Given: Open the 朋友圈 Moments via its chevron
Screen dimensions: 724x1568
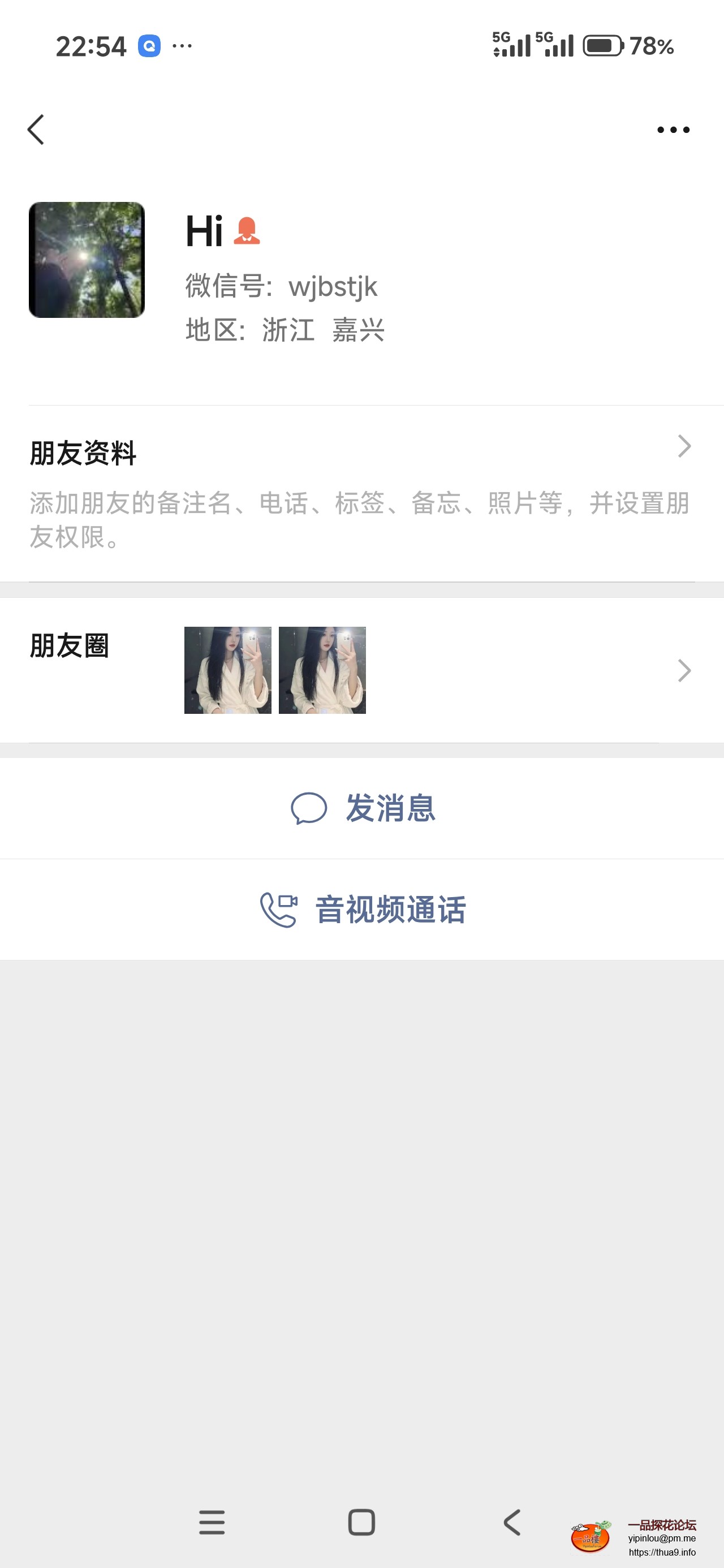Looking at the screenshot, I should click(x=684, y=670).
